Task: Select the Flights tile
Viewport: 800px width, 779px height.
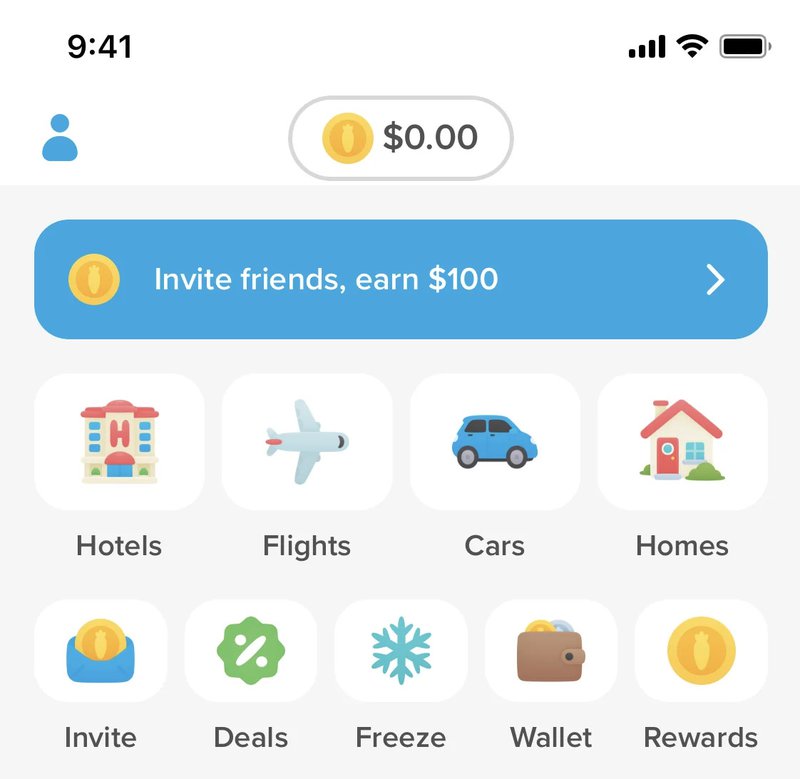Action: (x=307, y=442)
